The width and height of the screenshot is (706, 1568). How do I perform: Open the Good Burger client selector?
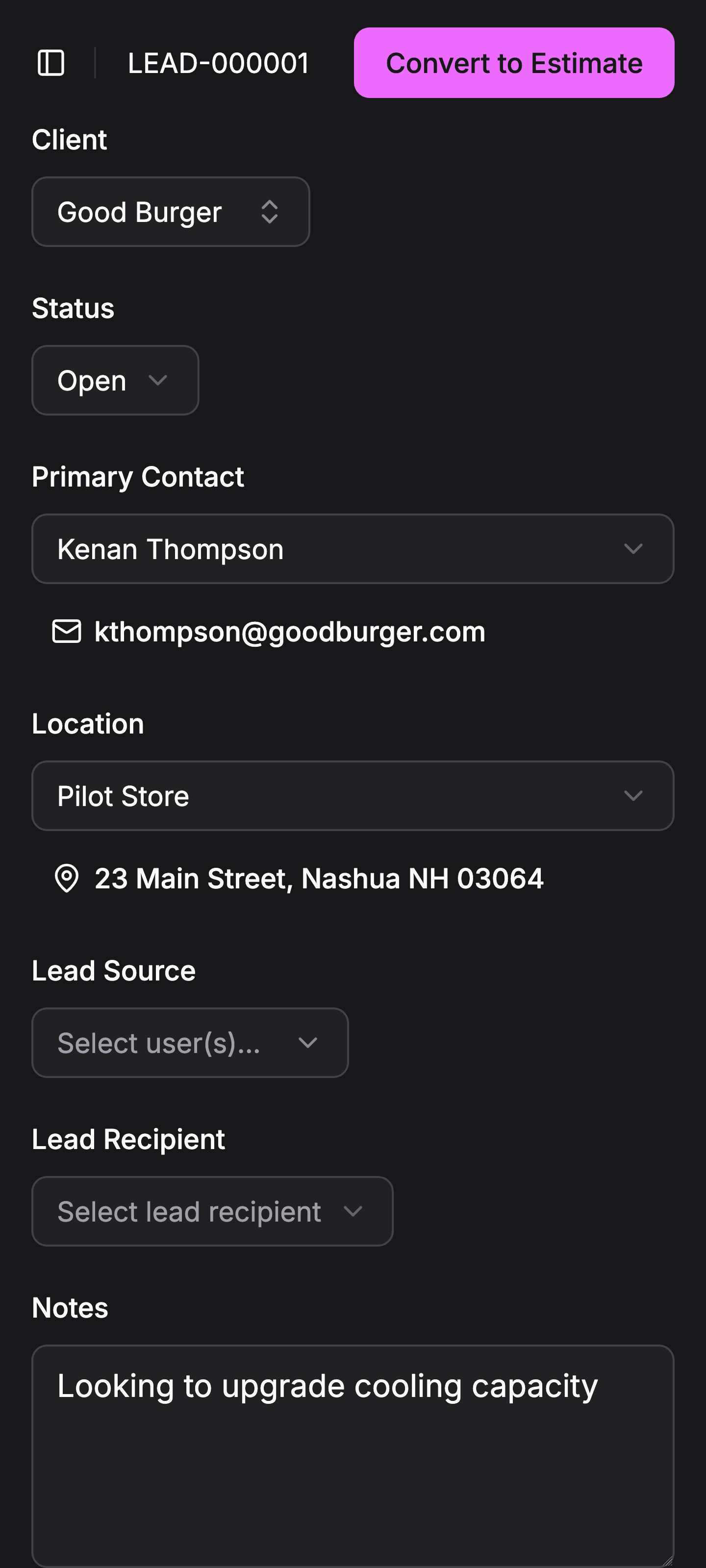[171, 212]
